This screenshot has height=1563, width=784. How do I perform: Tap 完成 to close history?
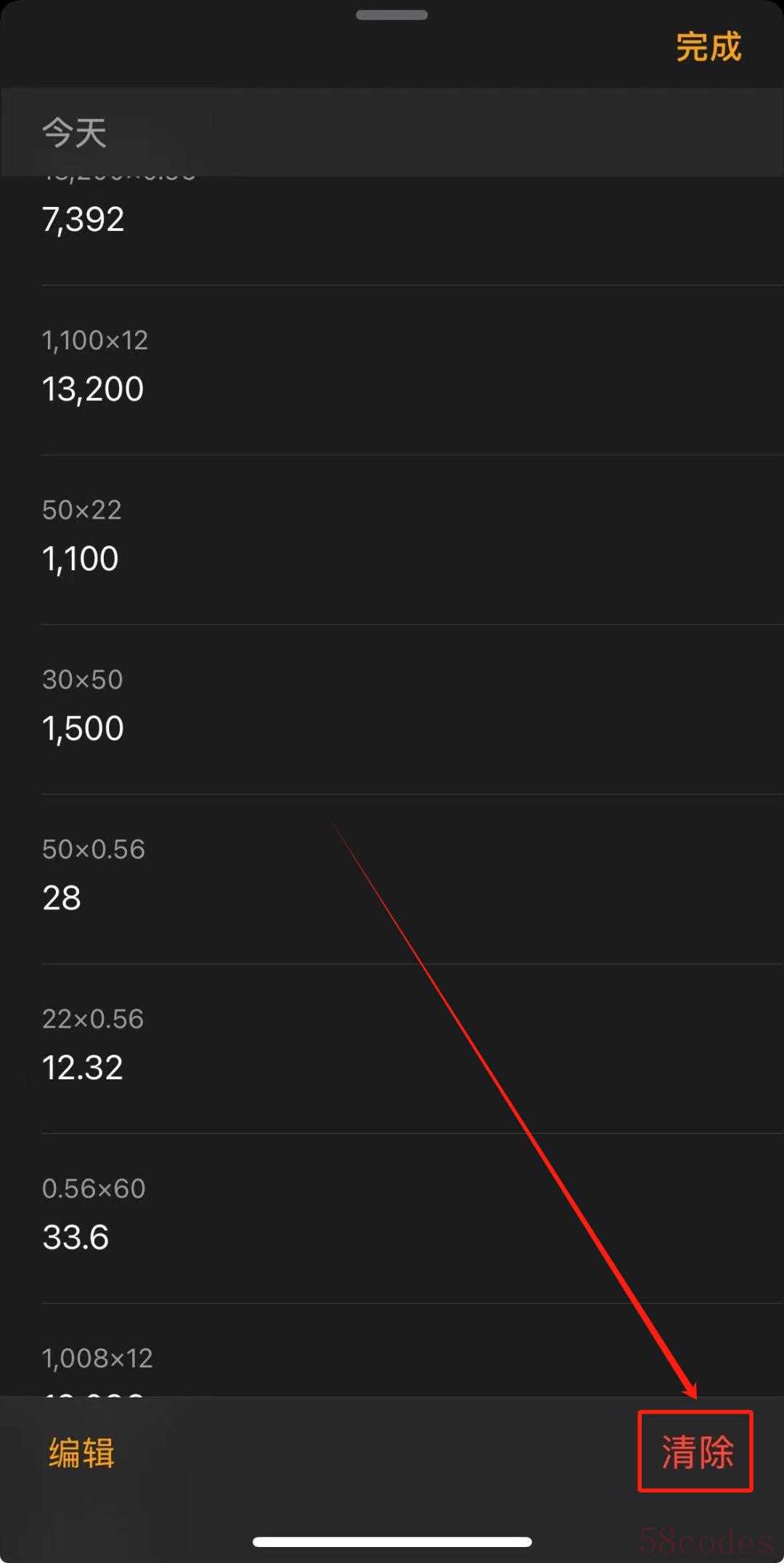[x=709, y=47]
